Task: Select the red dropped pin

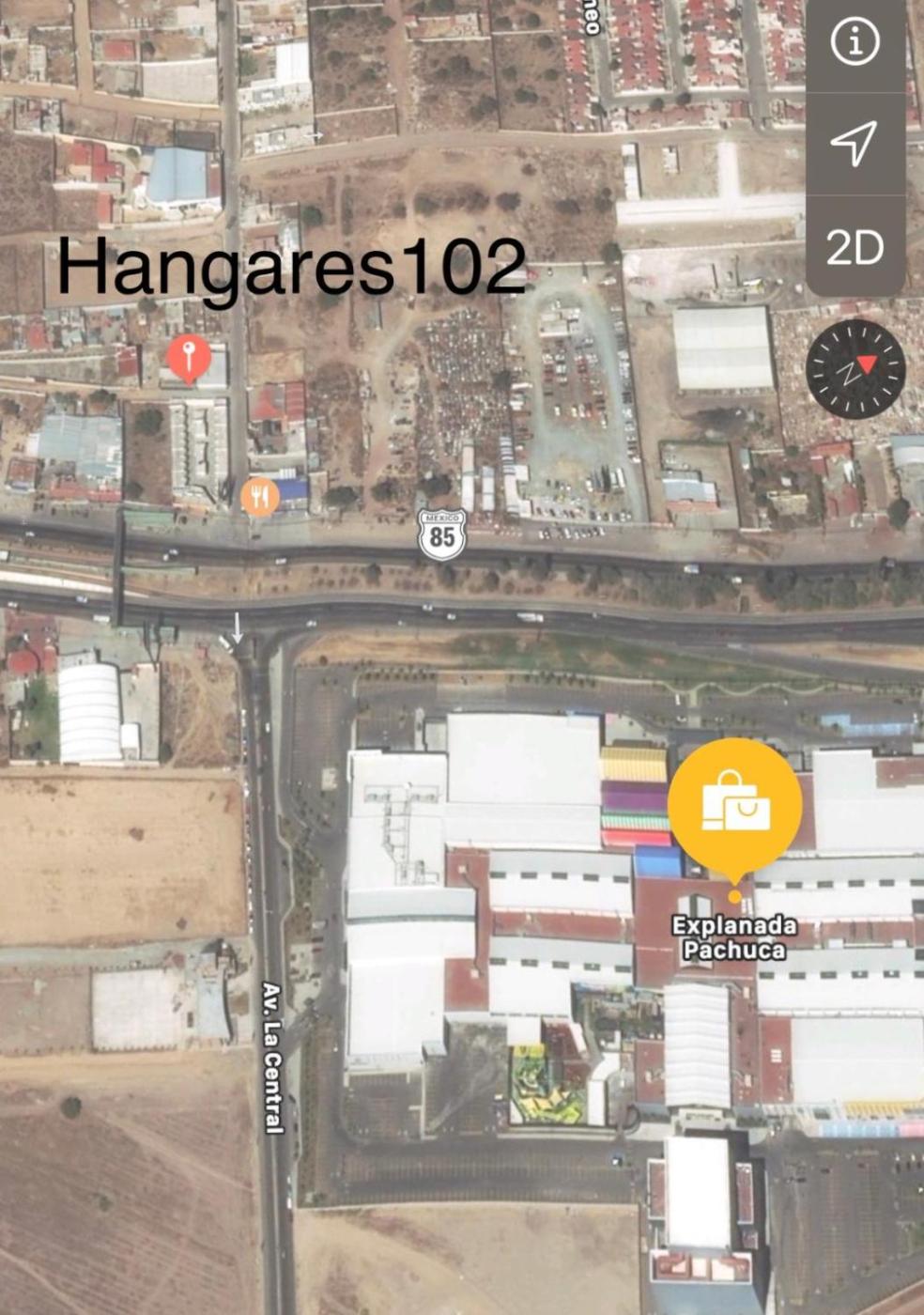Action: [189, 359]
